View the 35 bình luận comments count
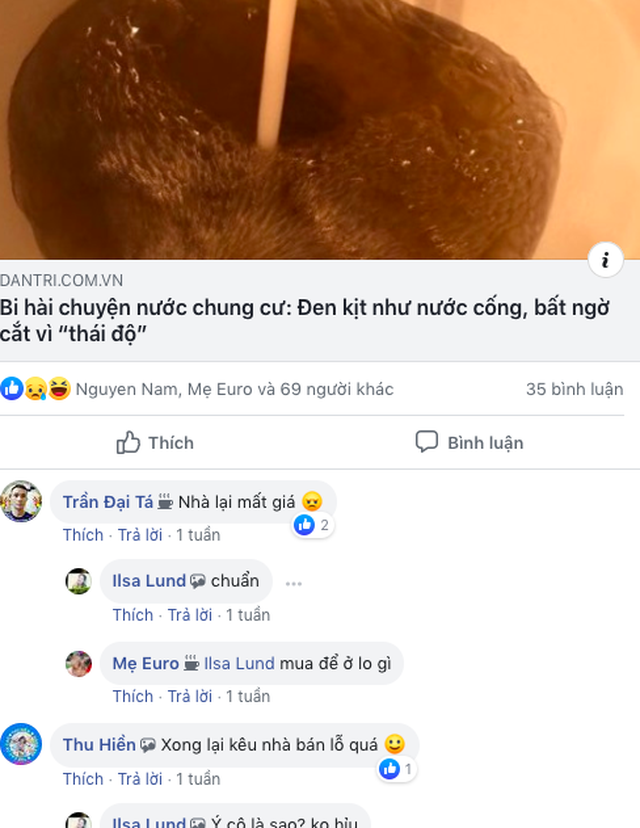This screenshot has height=828, width=640. [x=574, y=389]
